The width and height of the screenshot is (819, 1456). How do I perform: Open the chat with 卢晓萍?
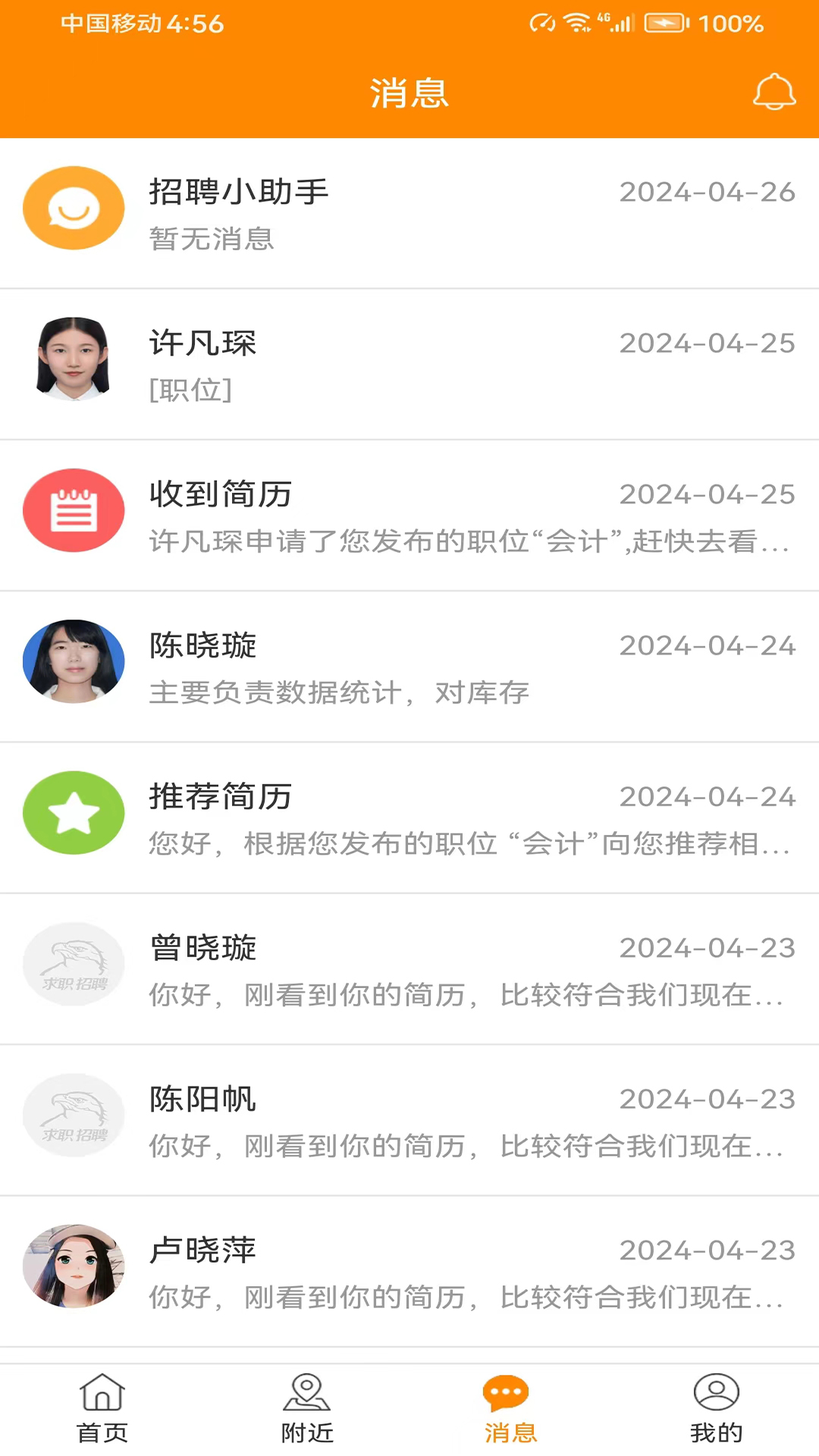click(x=409, y=1272)
